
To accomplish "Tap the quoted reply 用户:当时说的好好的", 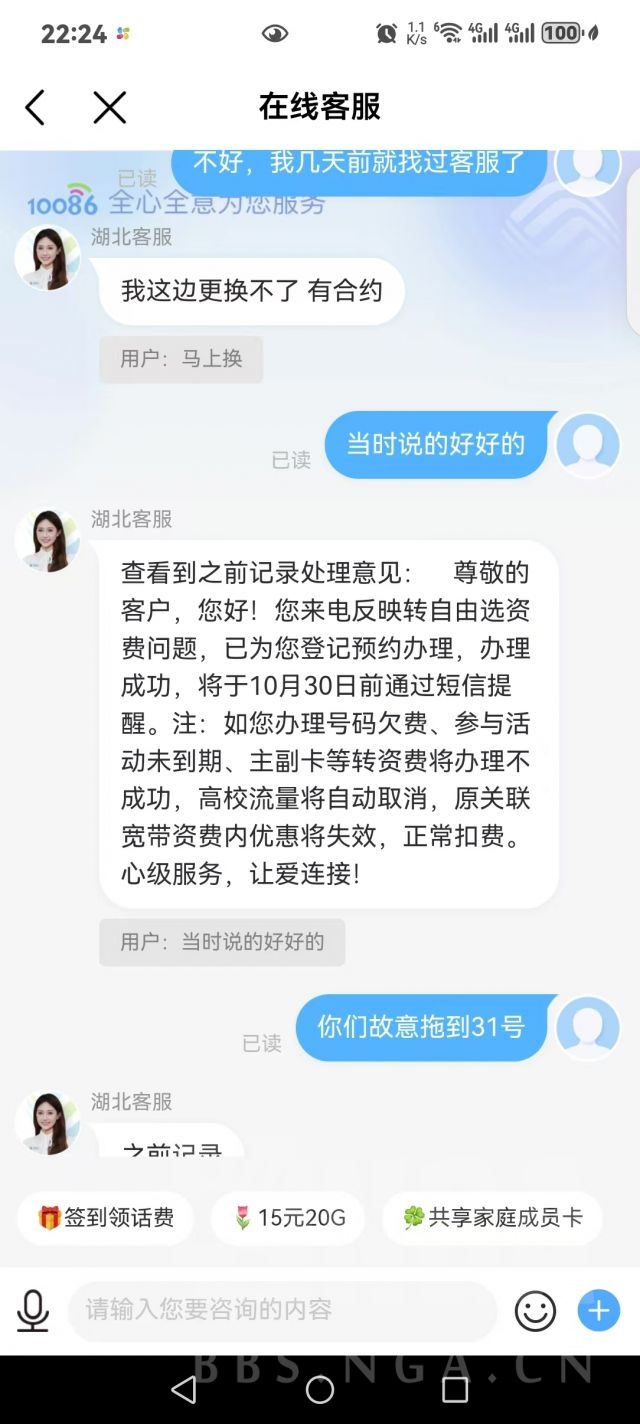I will (x=222, y=942).
